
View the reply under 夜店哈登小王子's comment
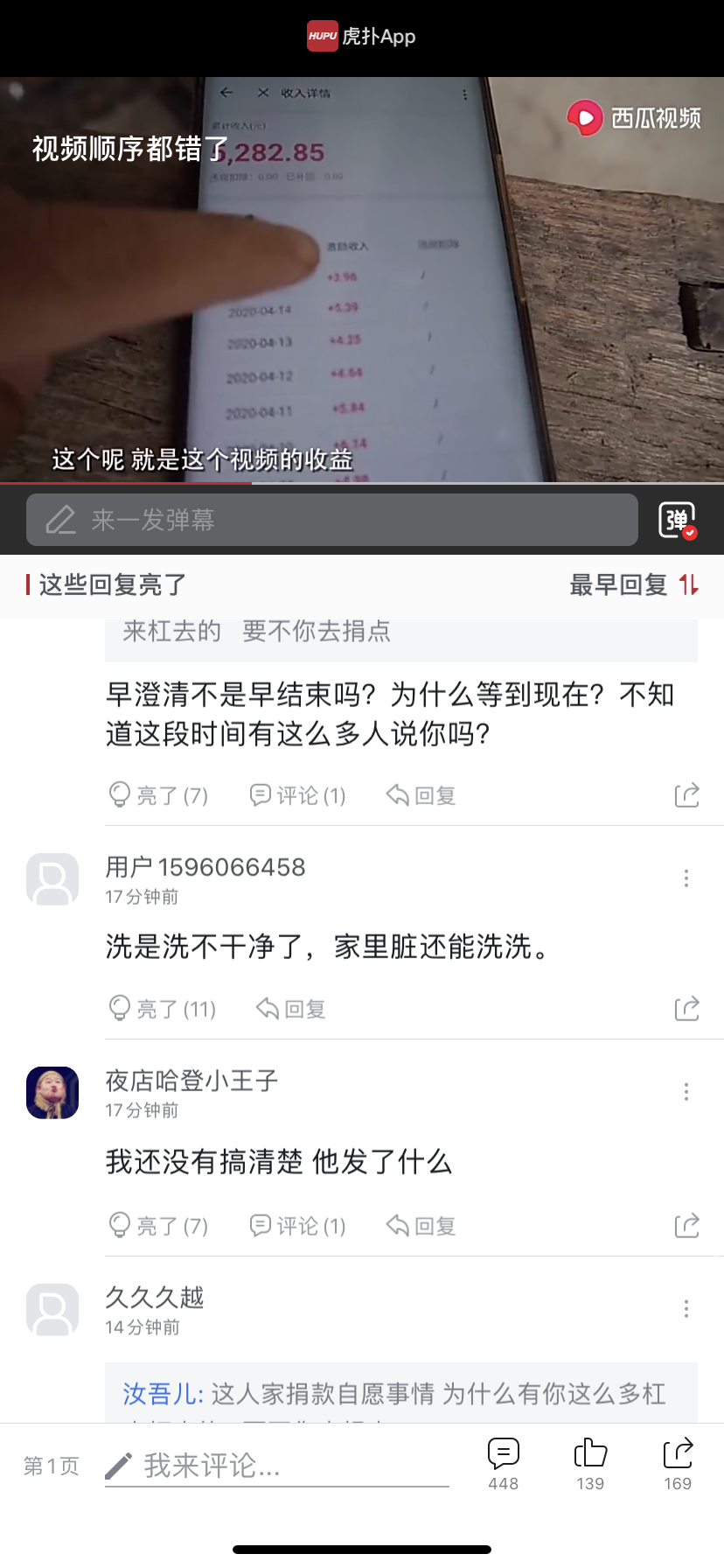pos(298,1226)
